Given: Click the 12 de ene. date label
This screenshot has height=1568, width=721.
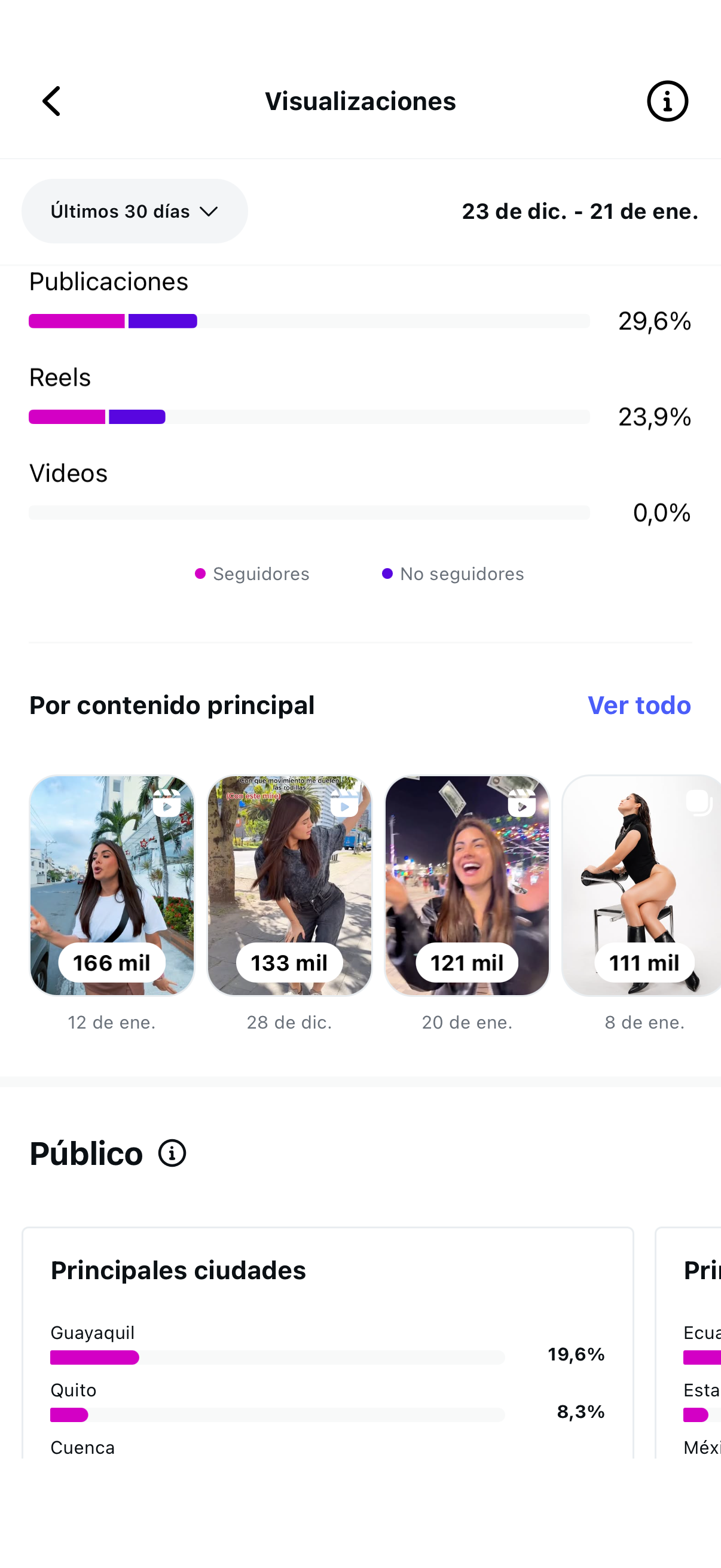Looking at the screenshot, I should [x=111, y=1023].
